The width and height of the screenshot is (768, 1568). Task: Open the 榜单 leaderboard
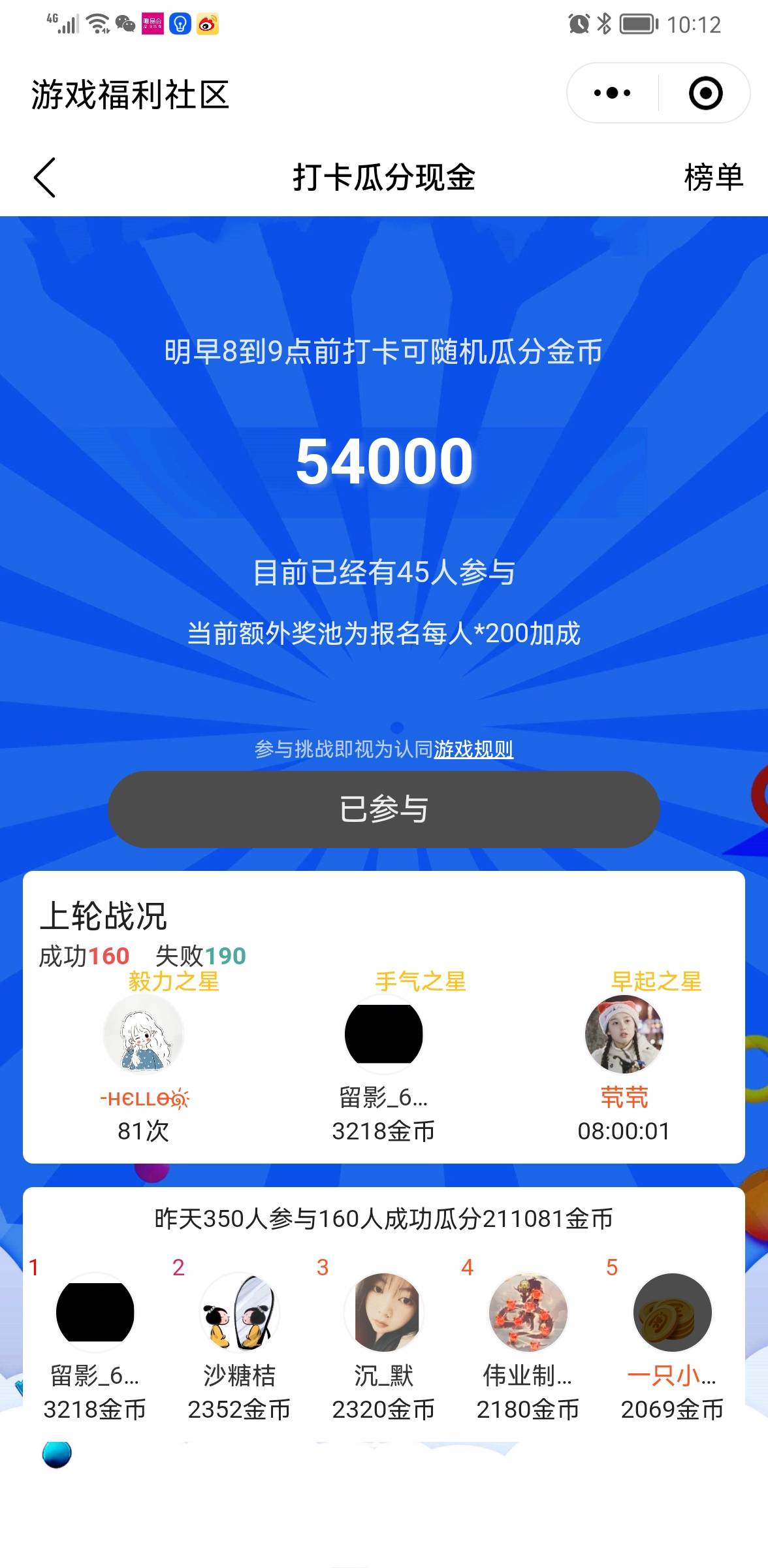[x=713, y=177]
